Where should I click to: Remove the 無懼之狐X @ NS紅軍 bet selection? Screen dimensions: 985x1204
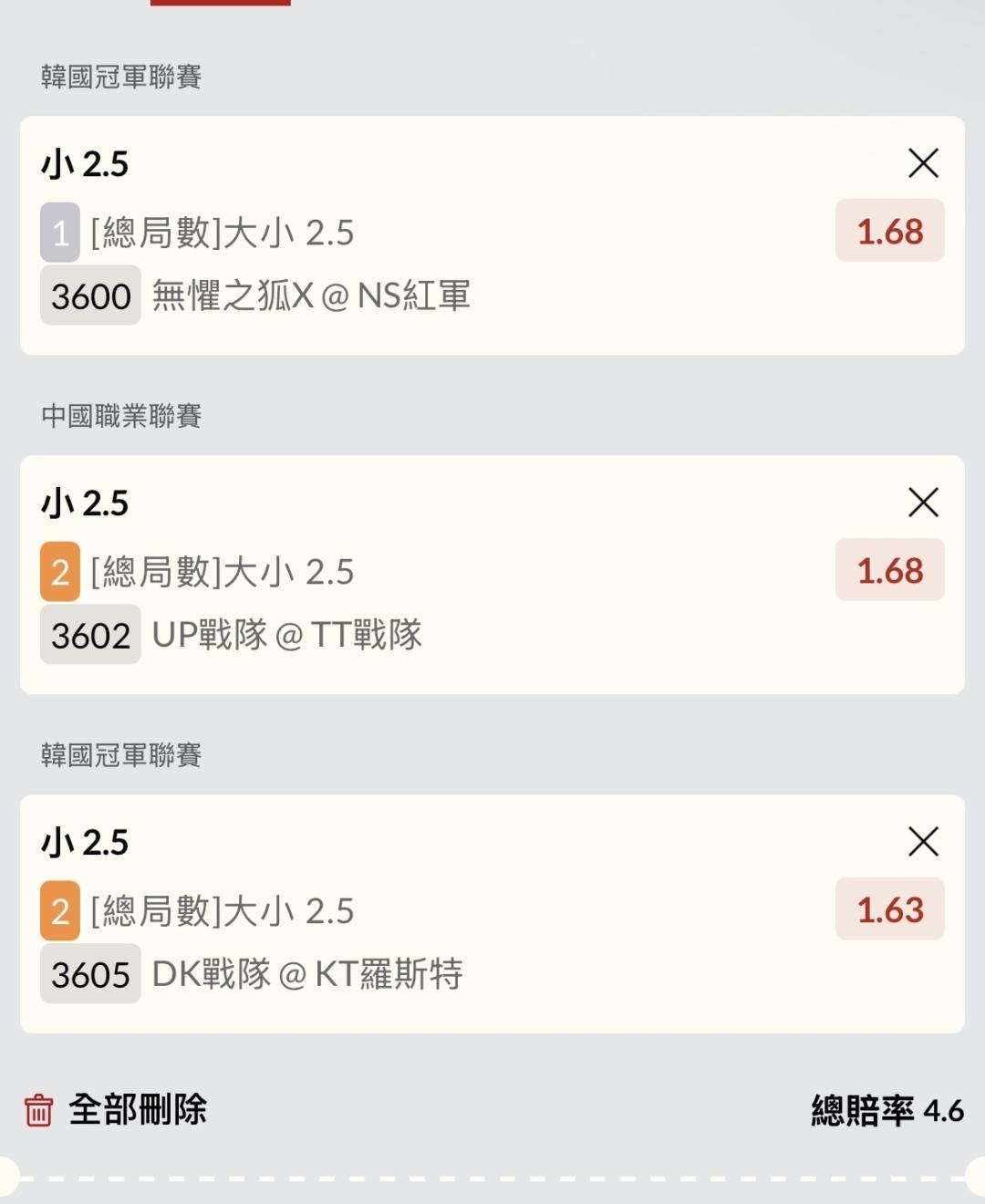(923, 164)
